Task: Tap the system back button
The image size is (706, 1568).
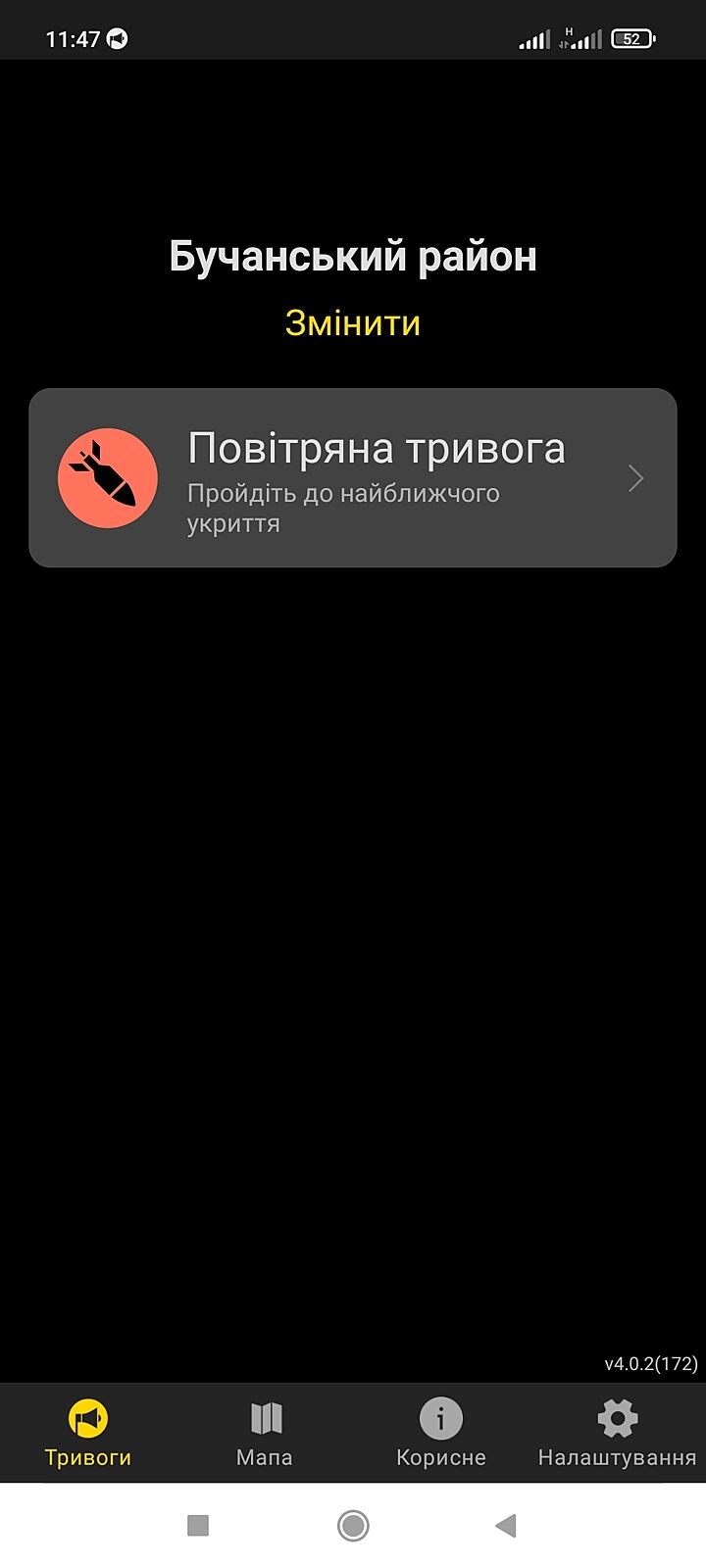Action: [x=506, y=1525]
